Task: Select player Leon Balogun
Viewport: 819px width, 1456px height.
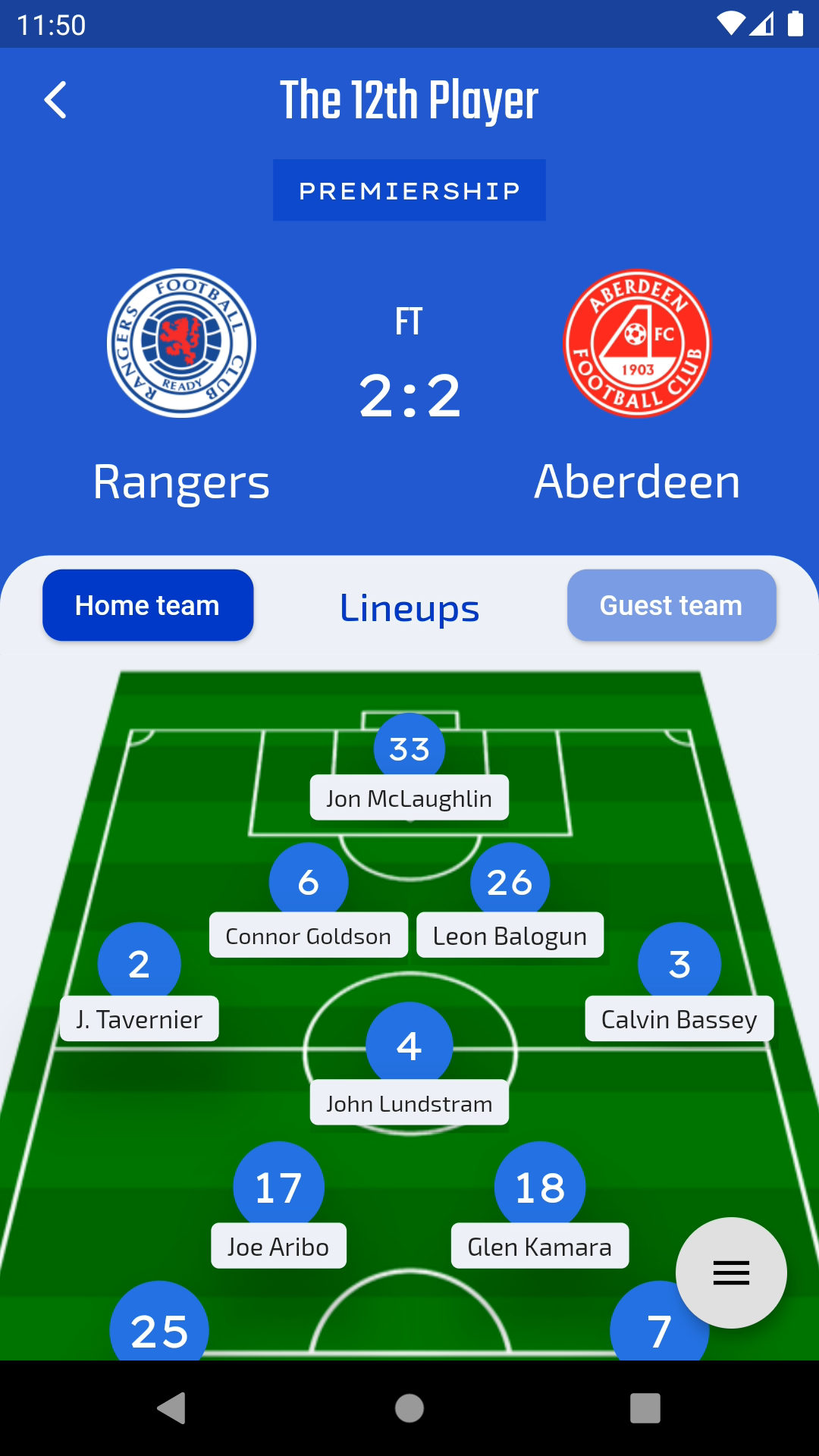Action: [x=510, y=935]
